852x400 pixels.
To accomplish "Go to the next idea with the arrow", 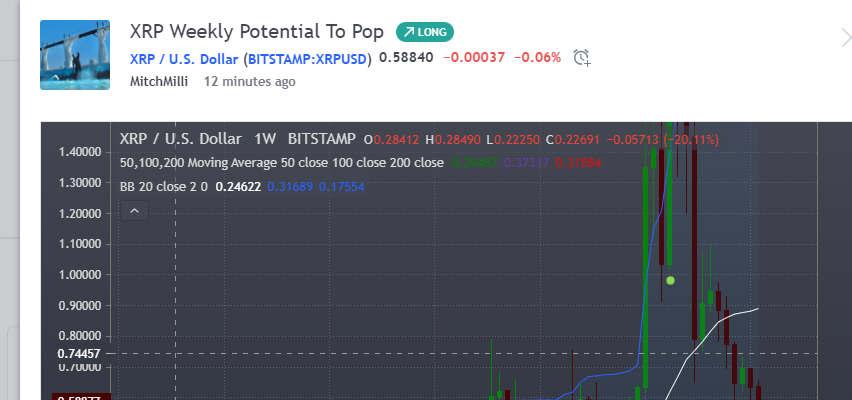I will (845, 38).
